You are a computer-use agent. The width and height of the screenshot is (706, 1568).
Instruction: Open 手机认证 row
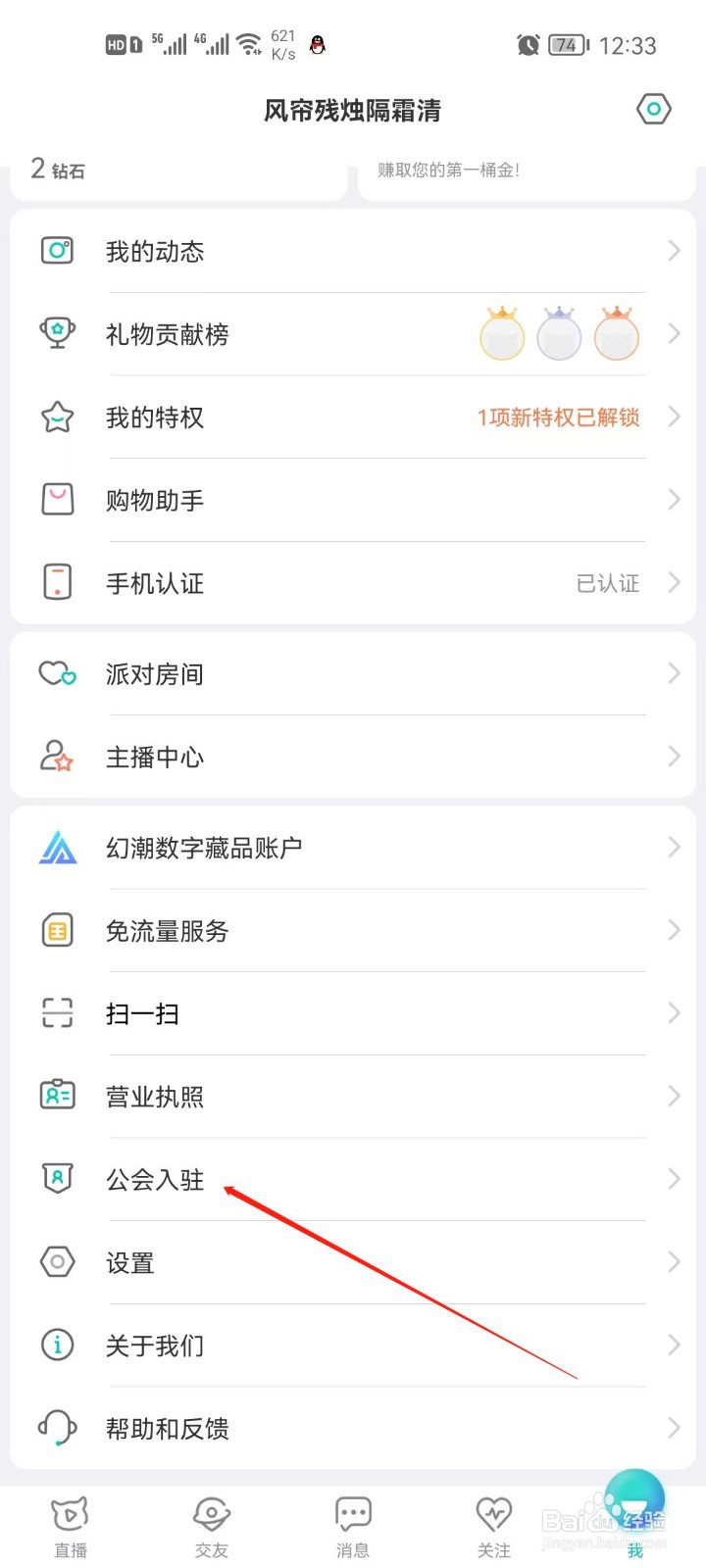[353, 583]
